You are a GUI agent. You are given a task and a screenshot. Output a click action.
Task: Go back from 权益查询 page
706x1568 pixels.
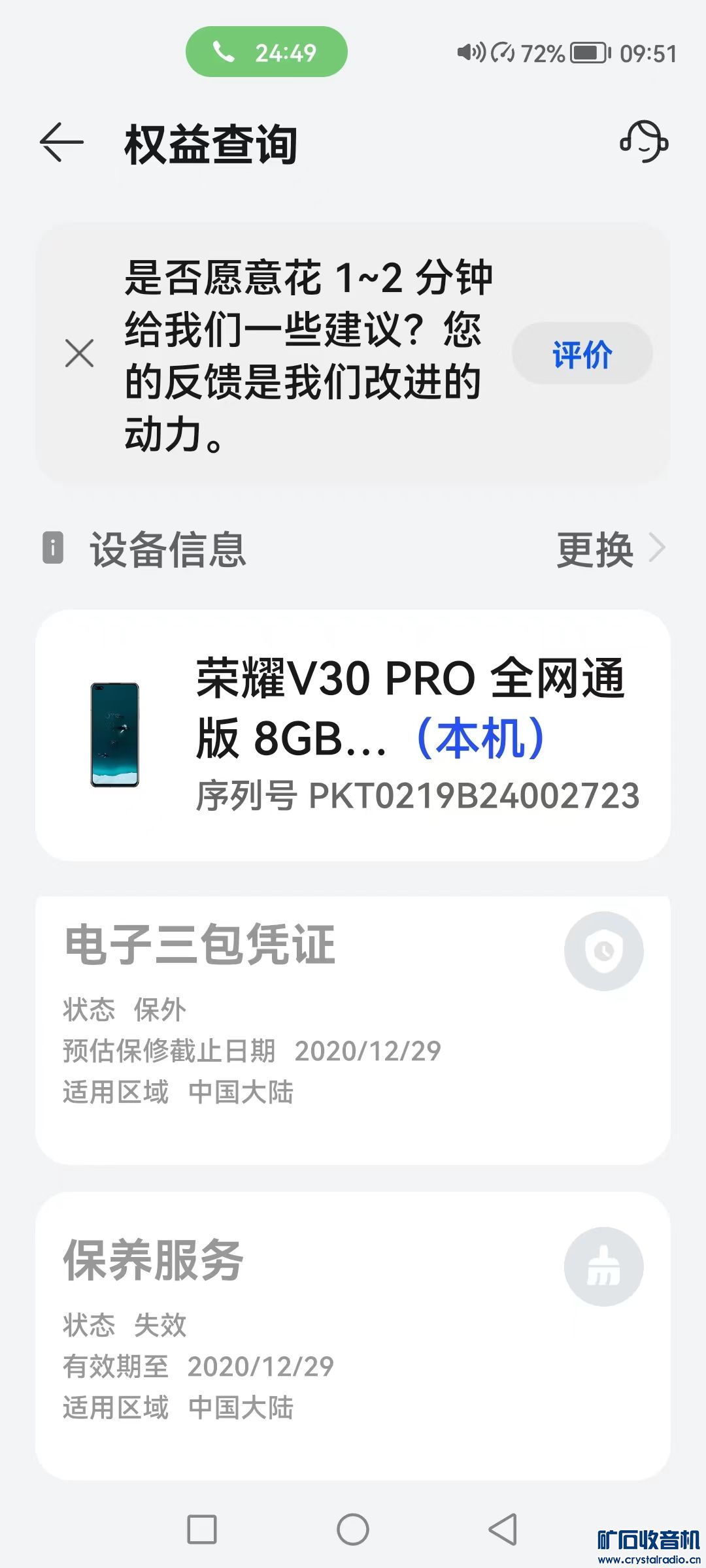point(61,142)
